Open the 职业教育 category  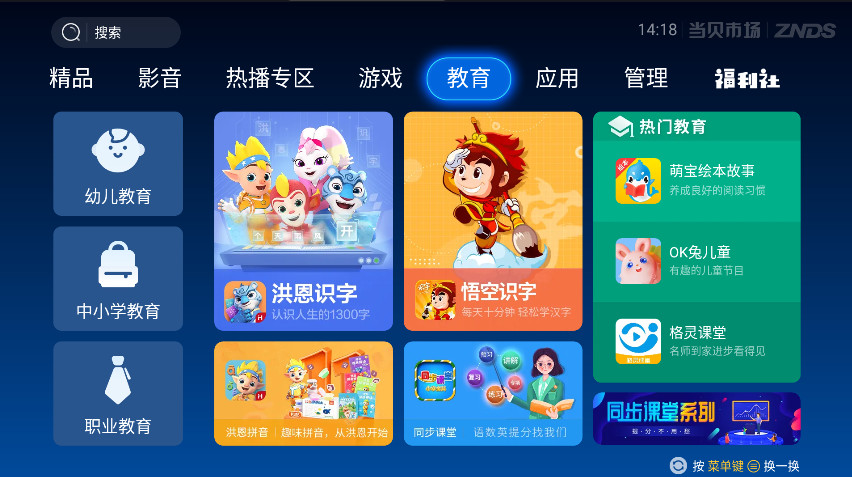pos(118,393)
